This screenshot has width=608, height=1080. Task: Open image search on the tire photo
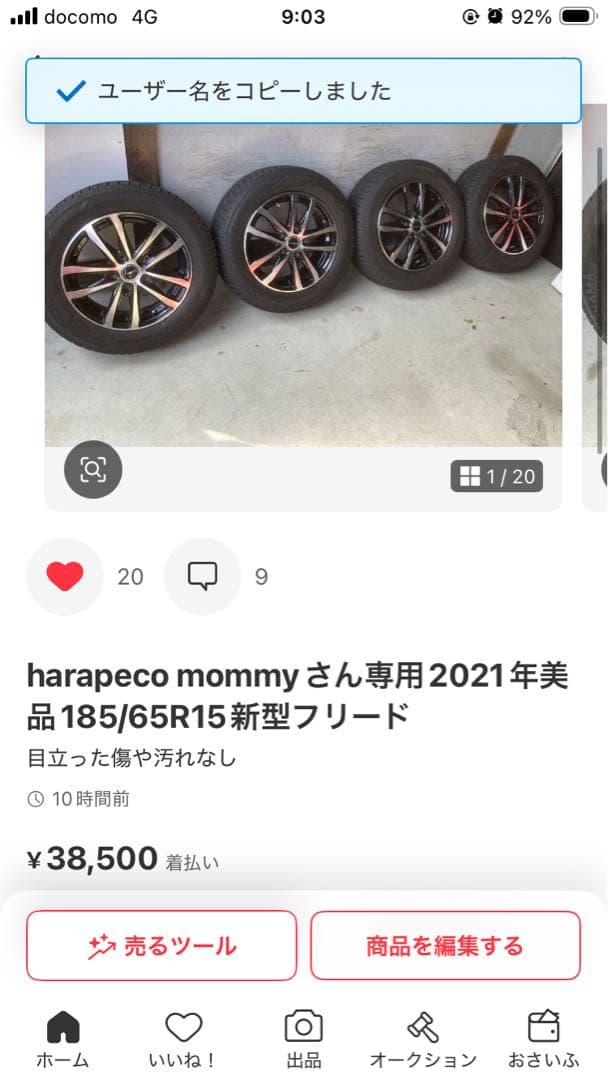[93, 469]
